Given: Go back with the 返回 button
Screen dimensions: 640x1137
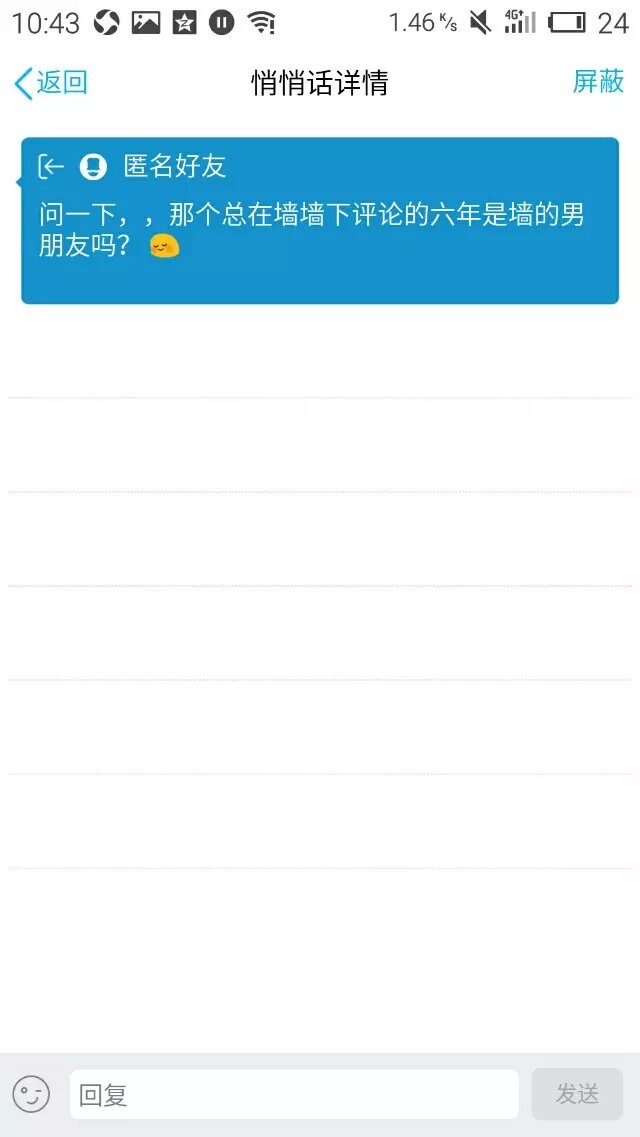Looking at the screenshot, I should [x=51, y=83].
